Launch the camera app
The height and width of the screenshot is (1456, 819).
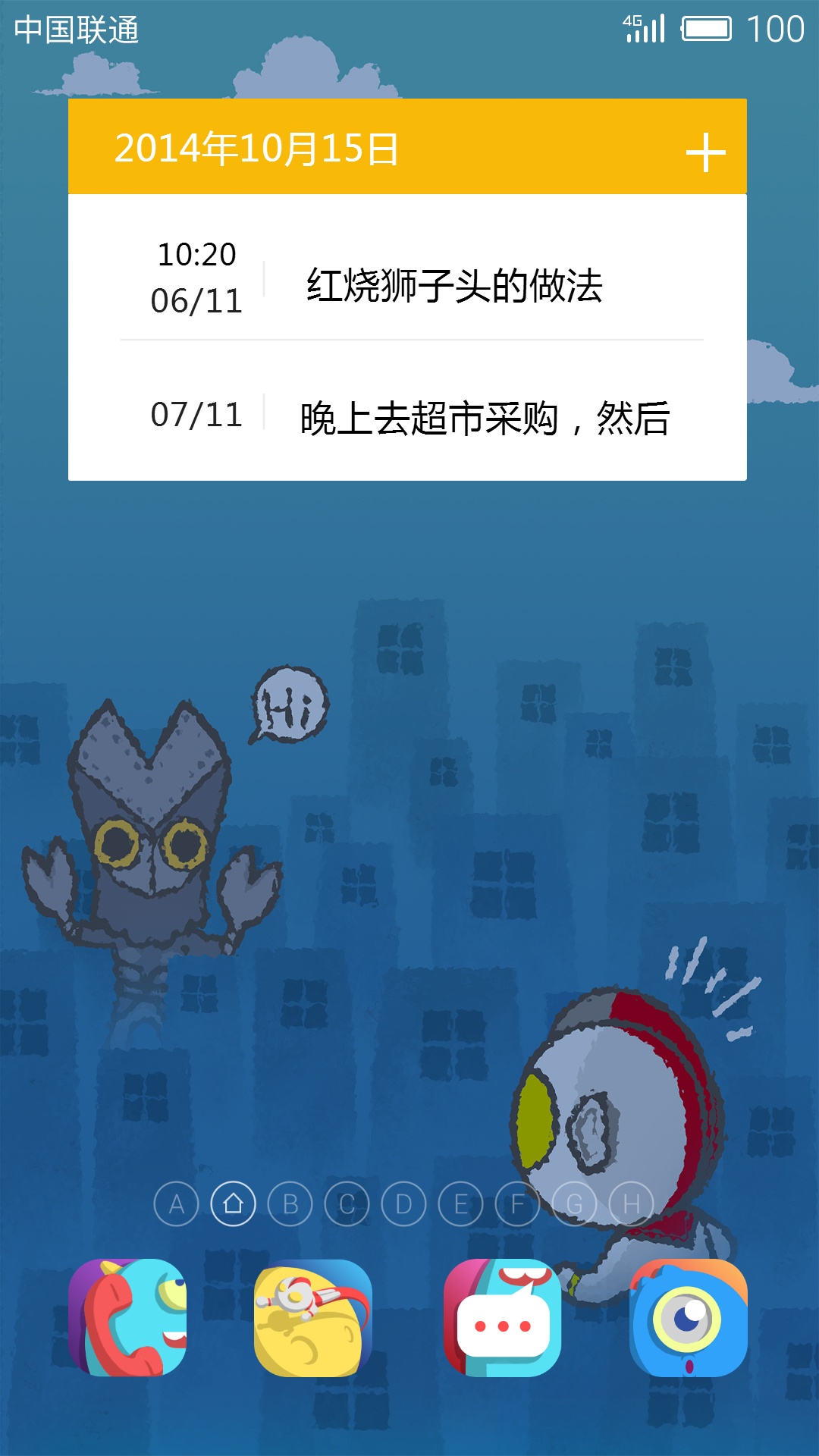(689, 1318)
